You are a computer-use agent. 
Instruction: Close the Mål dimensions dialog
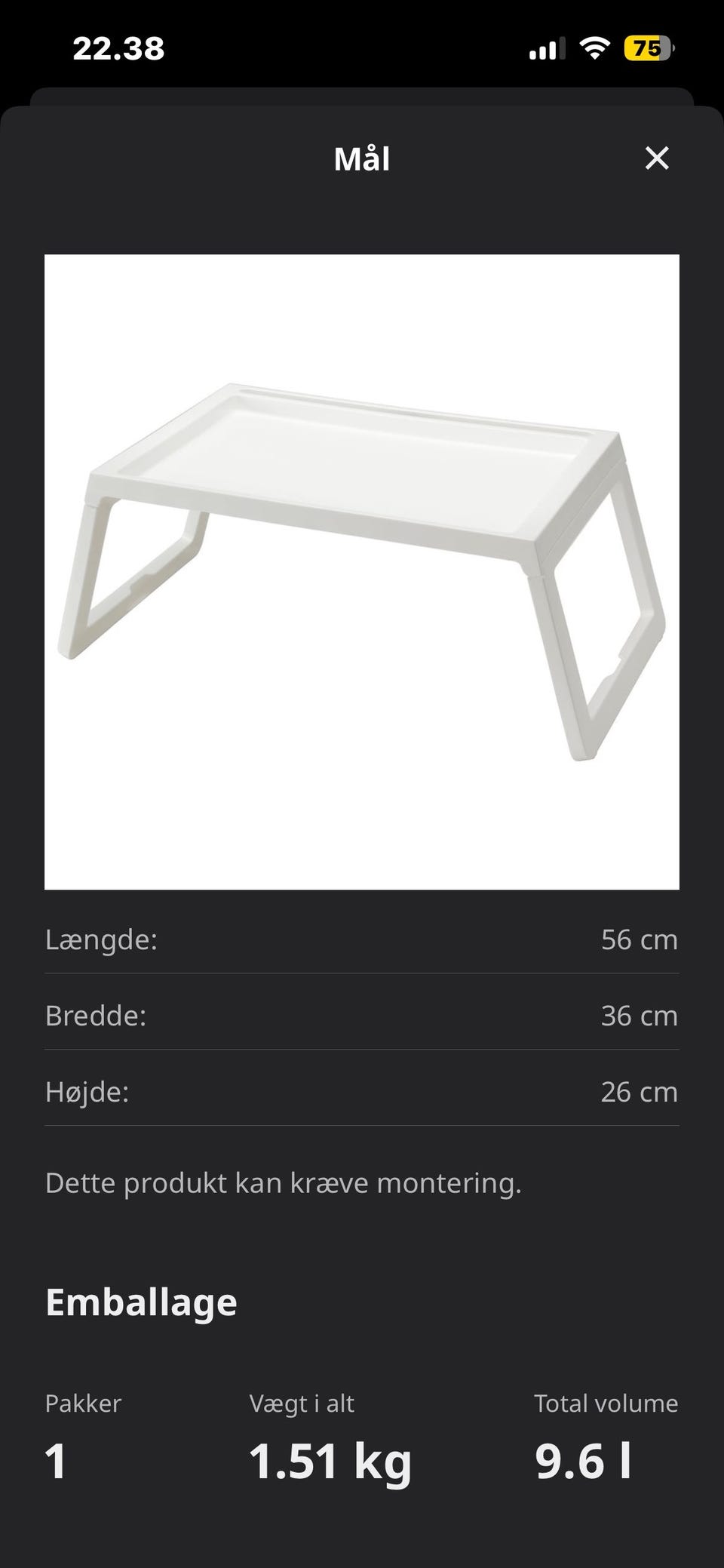tap(658, 158)
